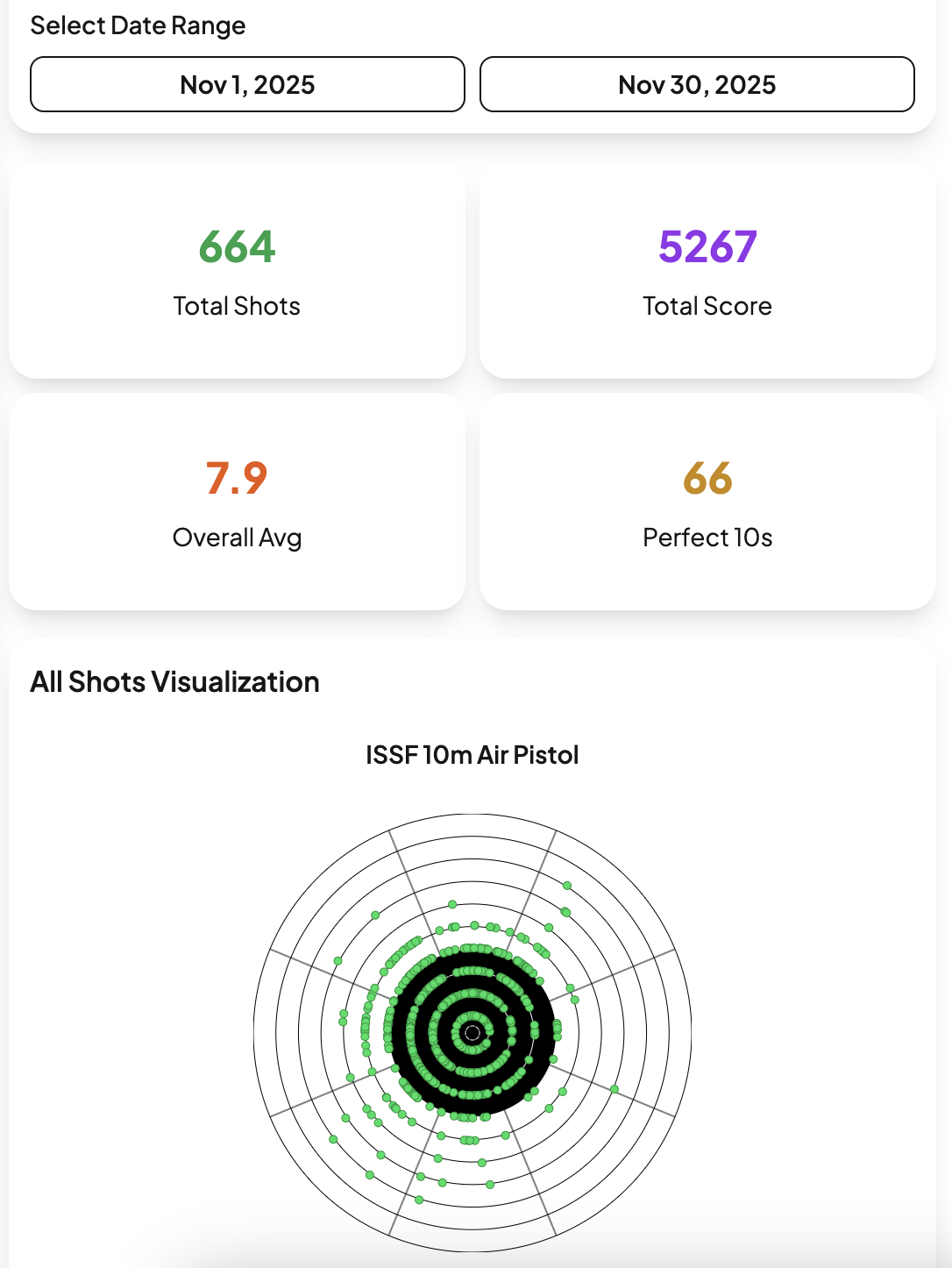Open the Nov 30, 2025 end date picker
This screenshot has width=952, height=1268.
pos(697,85)
